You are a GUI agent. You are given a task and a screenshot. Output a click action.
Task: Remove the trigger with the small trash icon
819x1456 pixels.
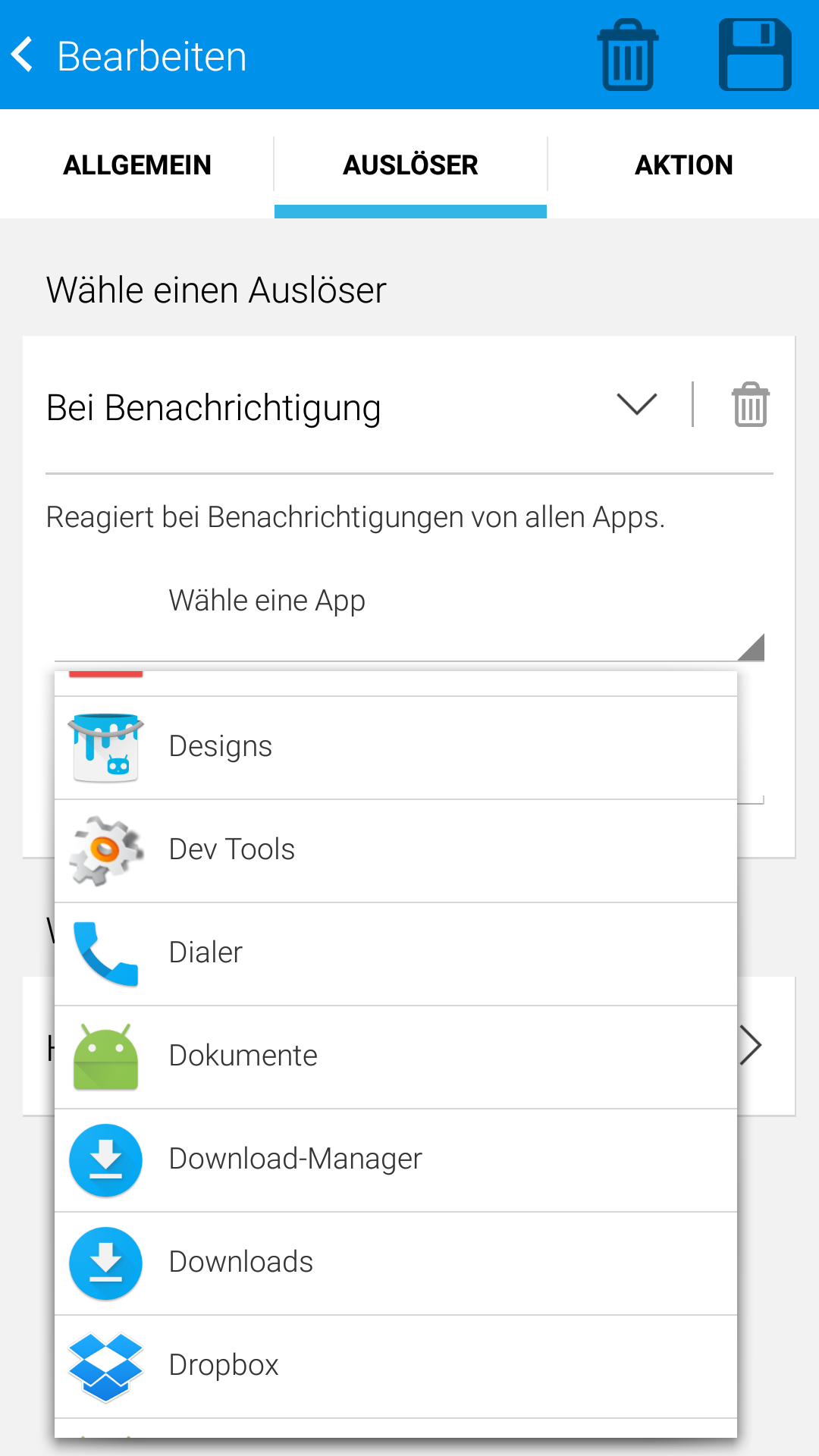tap(750, 405)
